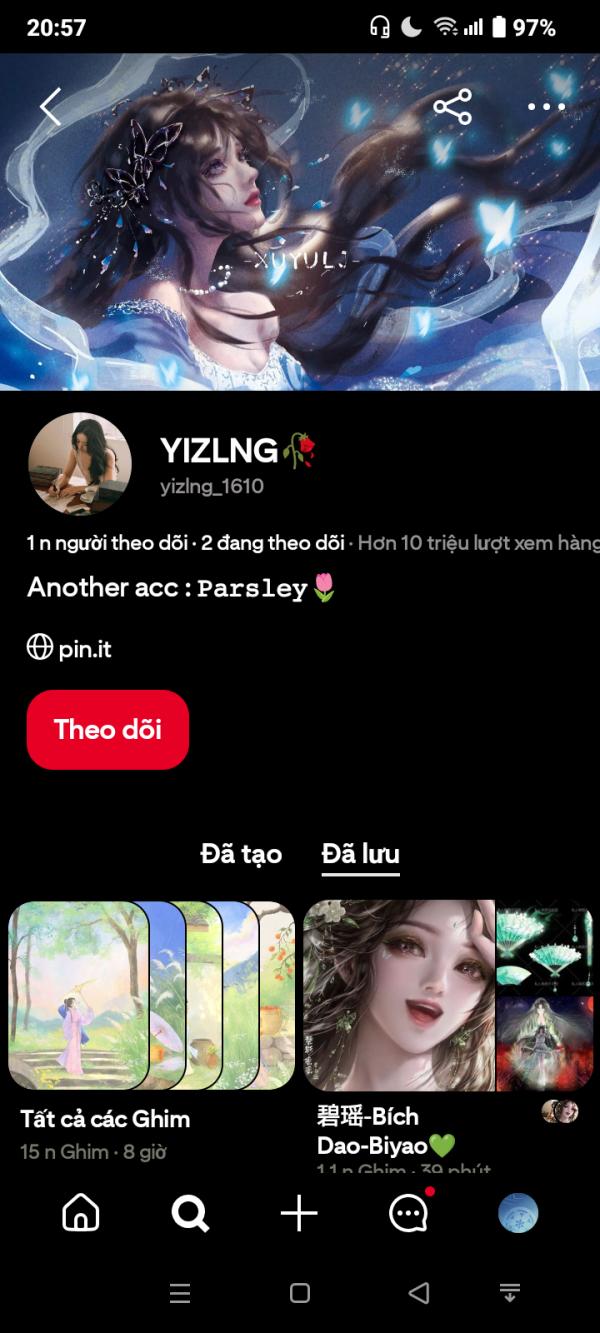The image size is (600, 1333).
Task: Create a new Pin with plus
Action: coord(299,1213)
